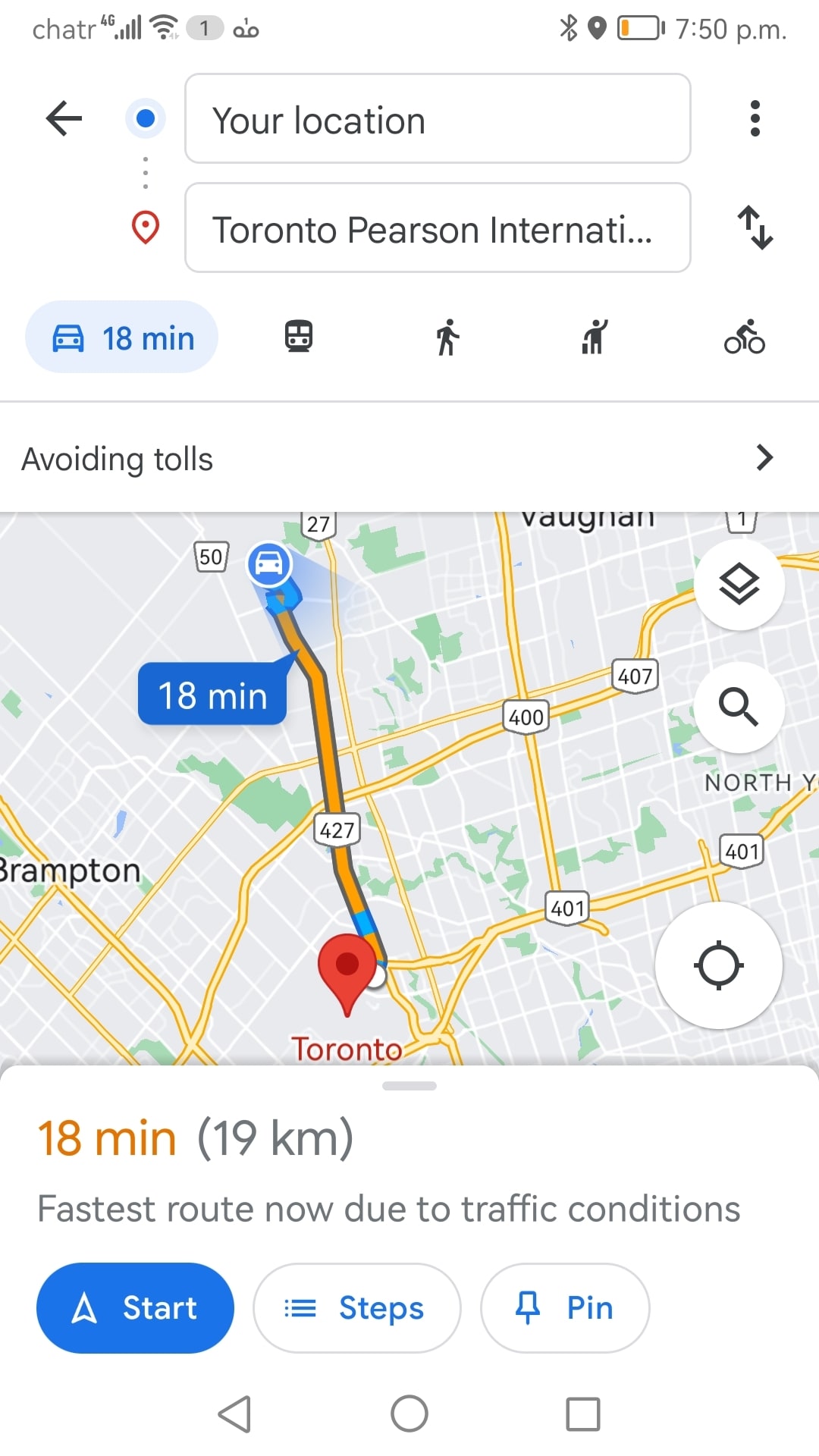Select driving mode showing 18 min
This screenshot has width=819, height=1456.
tap(122, 337)
